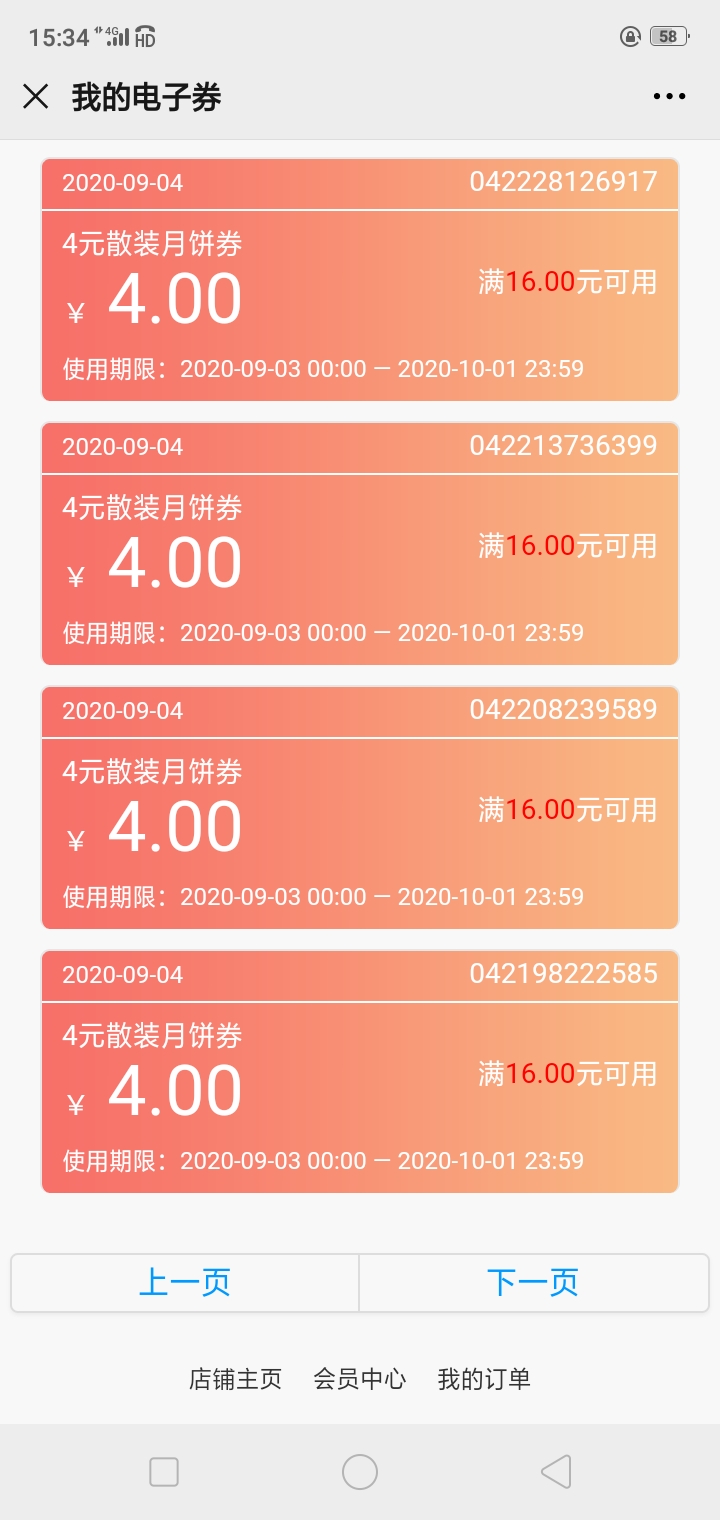
Task: Open the 店铺主页 link
Action: pos(235,1379)
